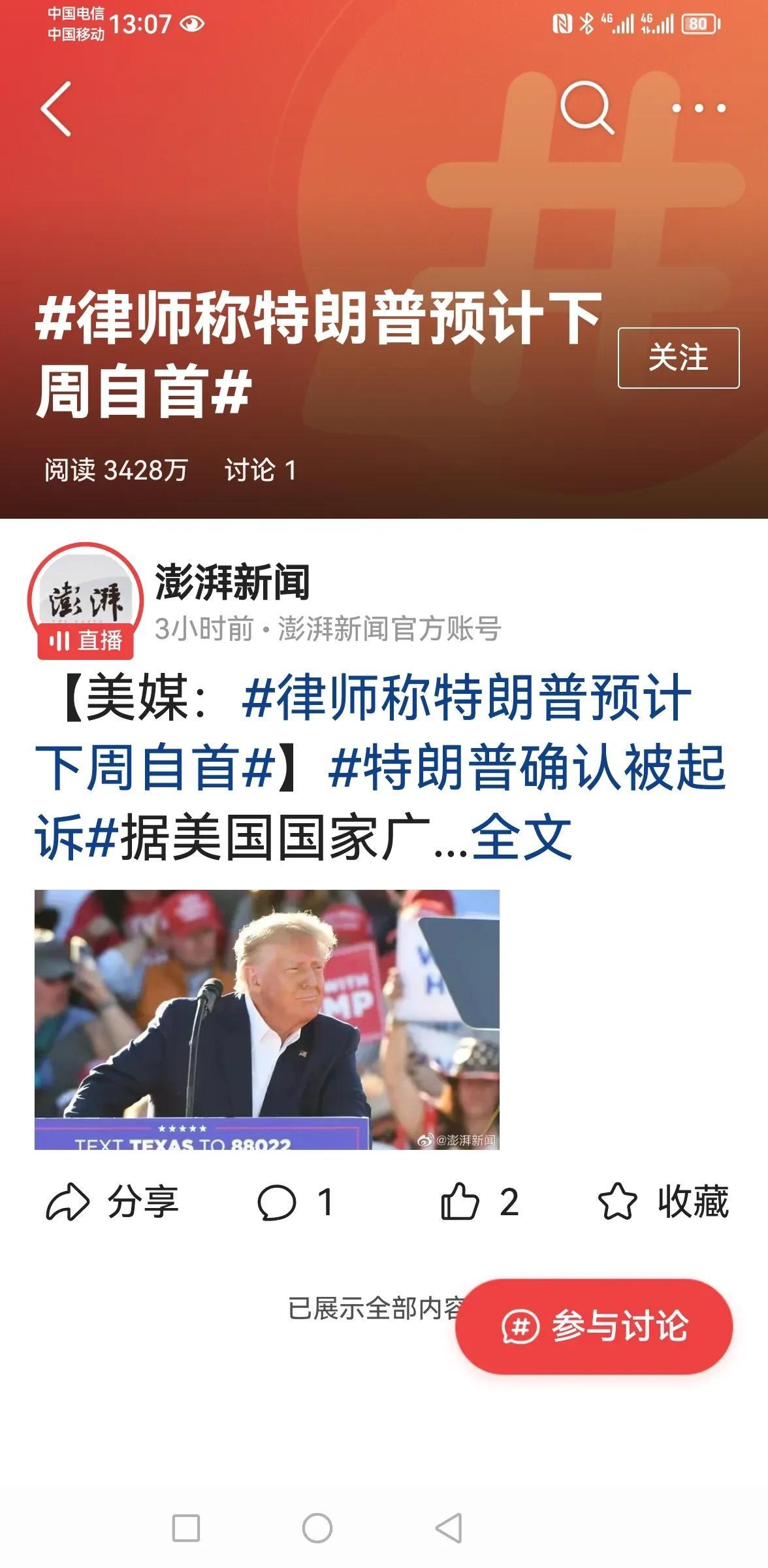Save the post with 收藏
Viewport: 768px width, 1568px height.
[662, 1202]
